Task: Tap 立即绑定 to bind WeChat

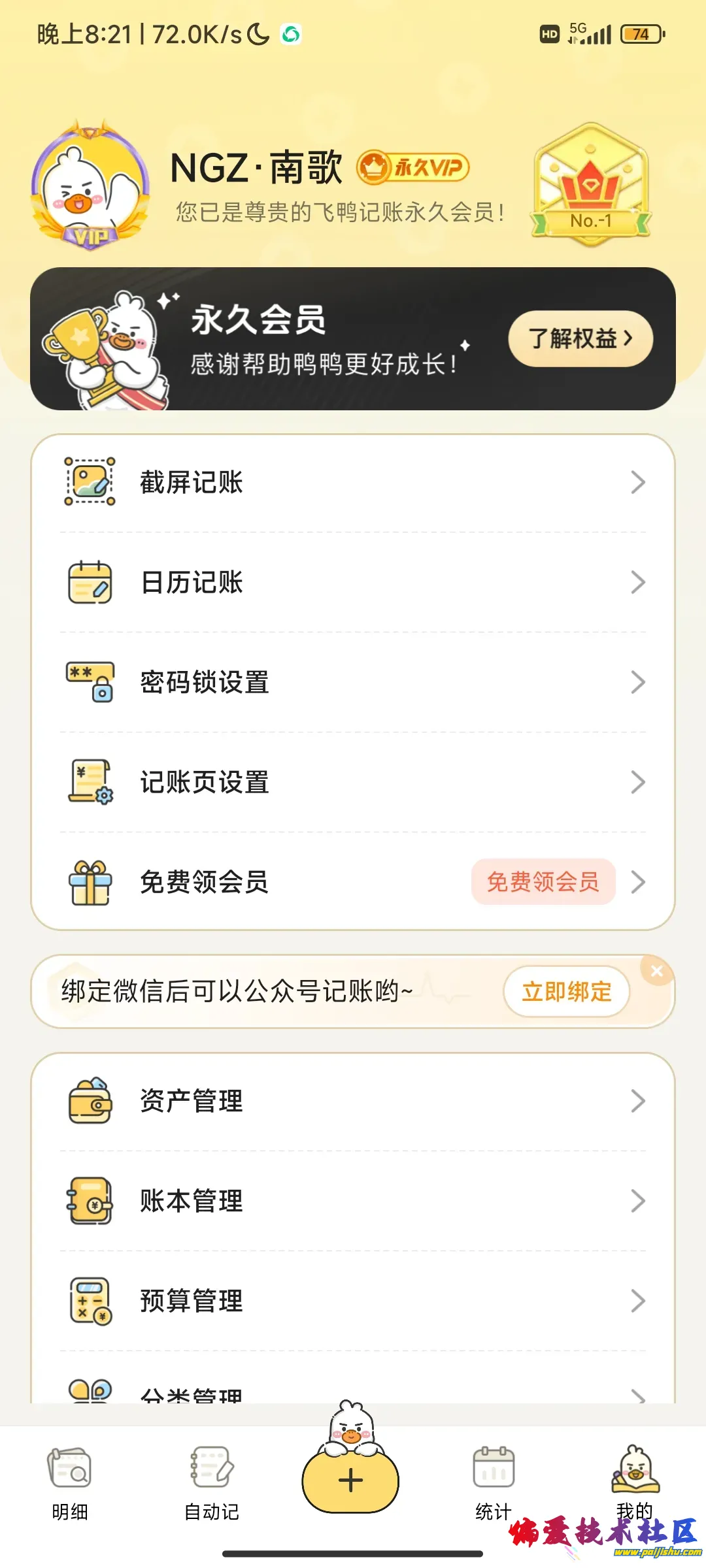Action: pos(566,992)
